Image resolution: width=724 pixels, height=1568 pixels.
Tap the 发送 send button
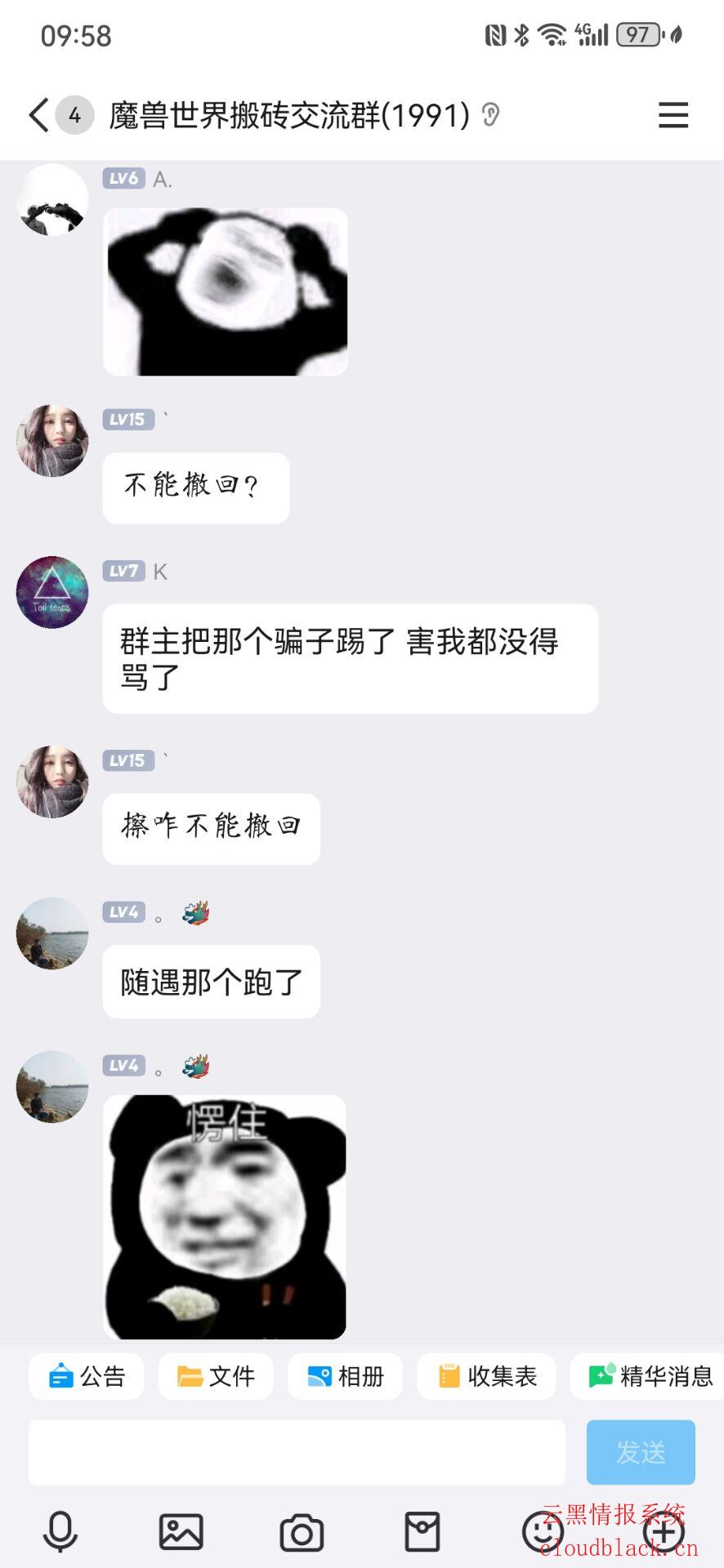(641, 1452)
